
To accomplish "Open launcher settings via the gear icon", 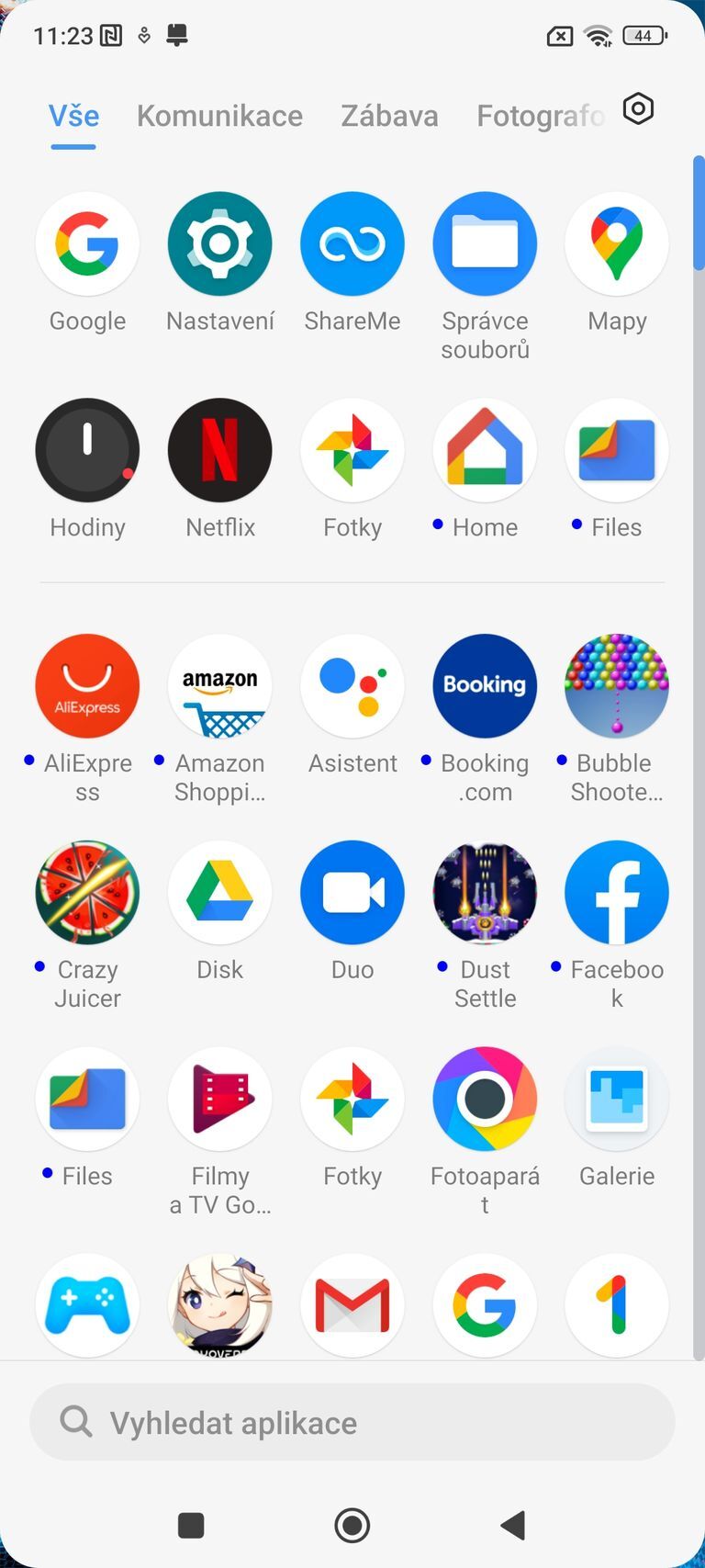I will pos(637,108).
